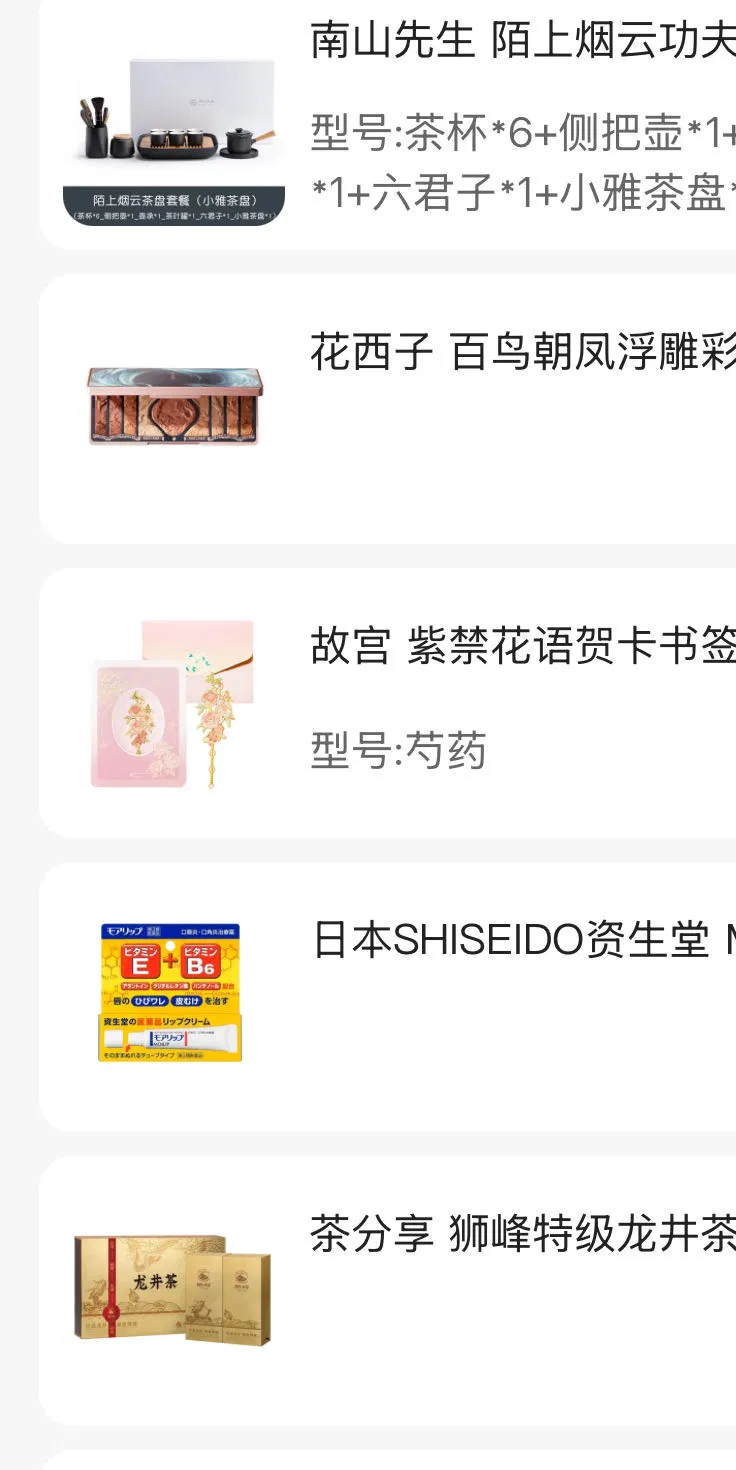
Task: Select the 日本SHISEIDO资生堂 lip cream item
Action: (x=522, y=942)
